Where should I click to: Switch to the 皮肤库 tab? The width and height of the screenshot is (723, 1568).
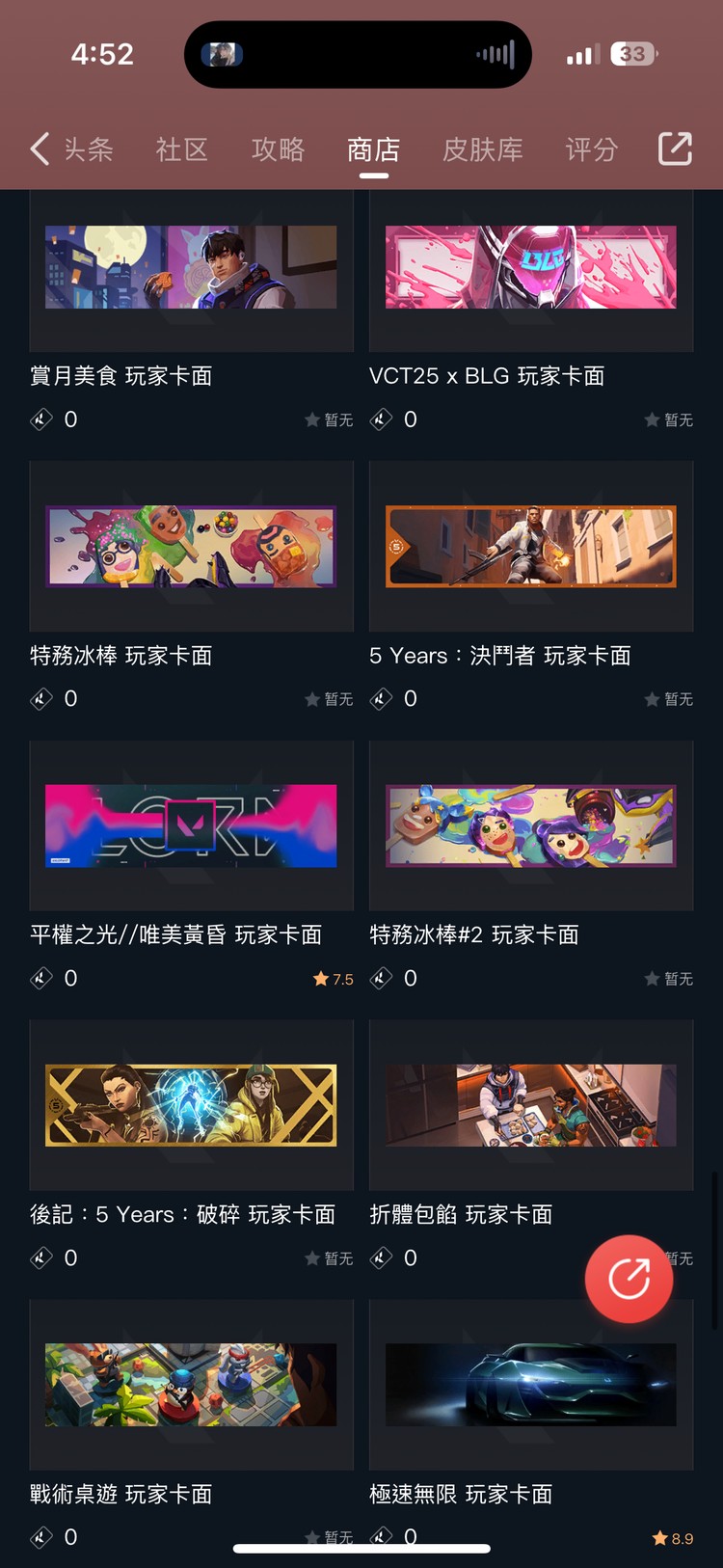click(483, 149)
